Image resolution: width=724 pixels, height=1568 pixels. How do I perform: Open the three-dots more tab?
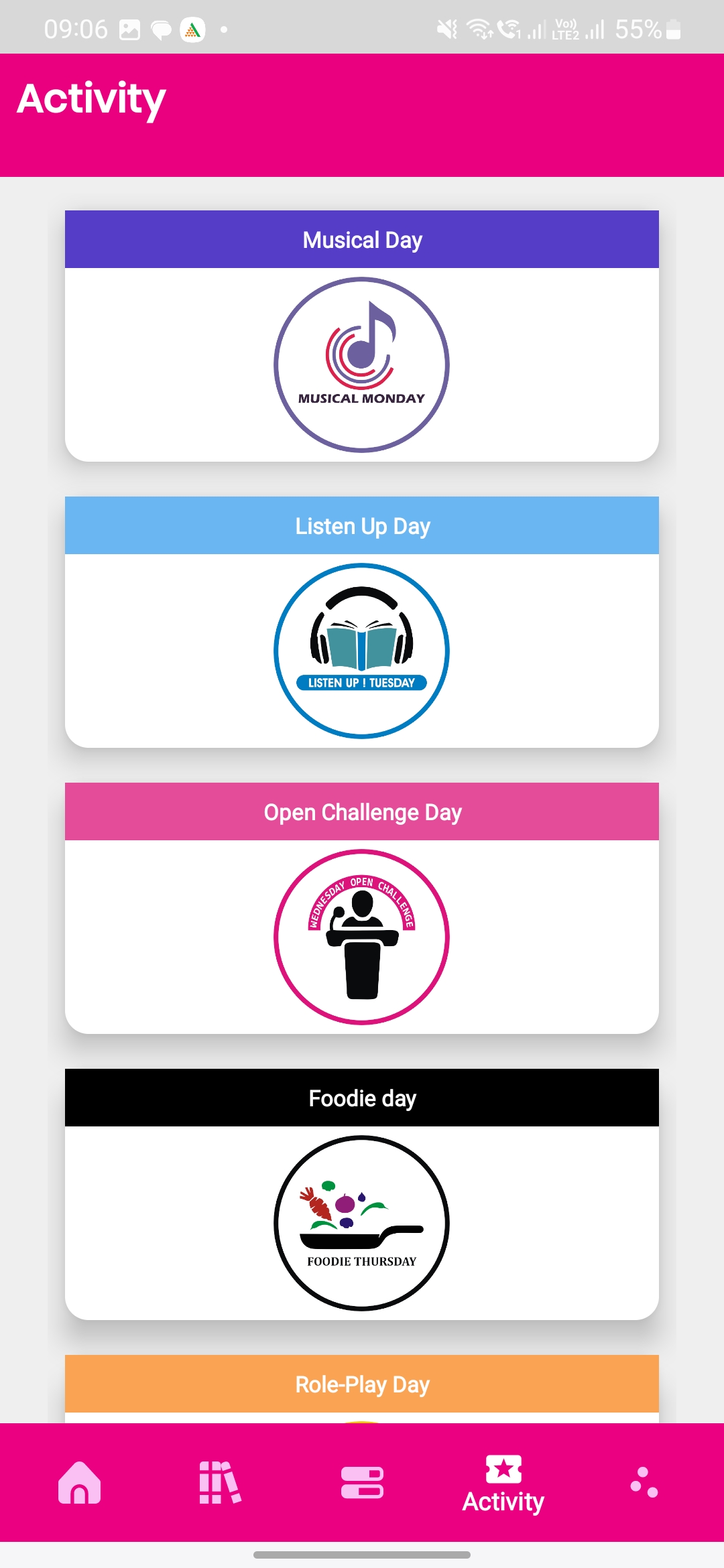[x=644, y=1482]
